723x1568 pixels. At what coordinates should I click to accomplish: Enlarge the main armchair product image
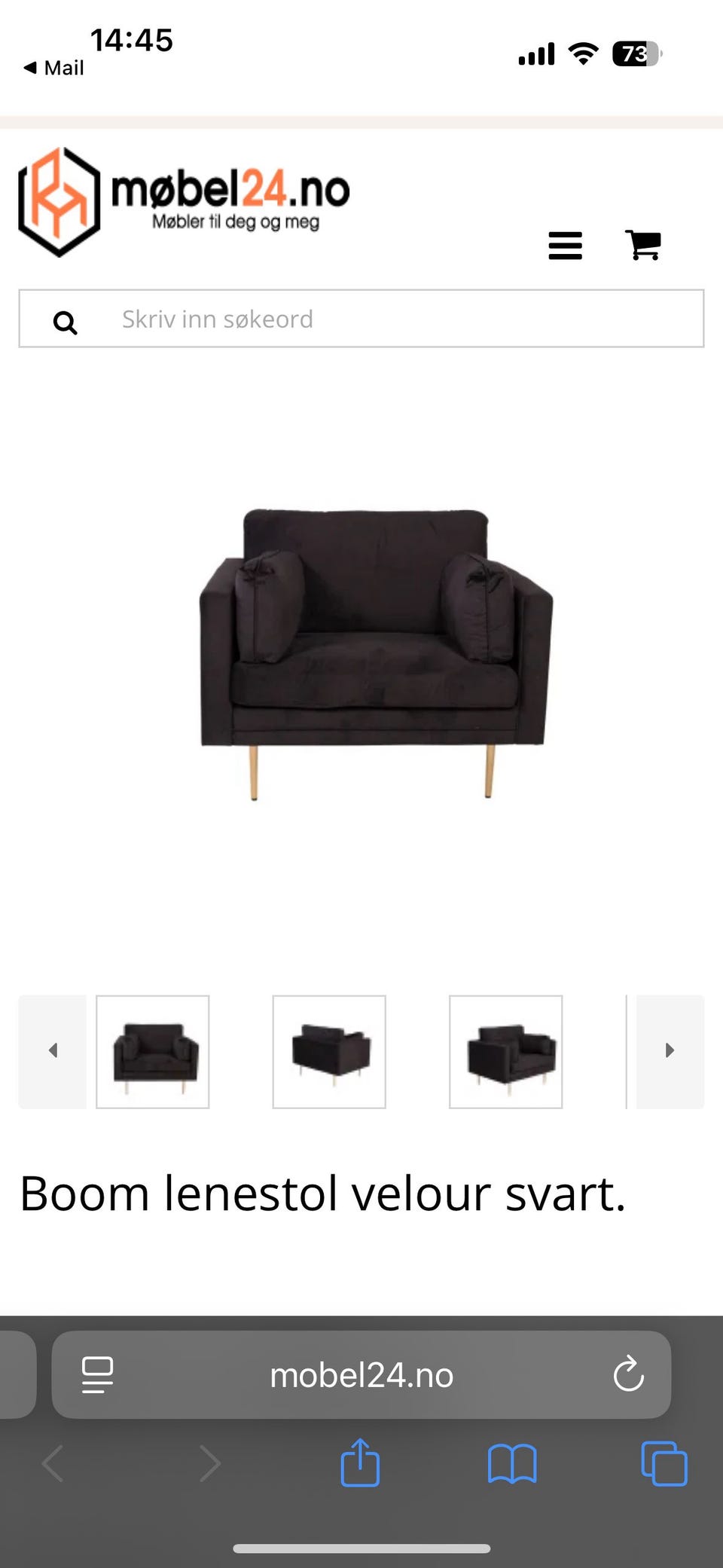tap(376, 654)
